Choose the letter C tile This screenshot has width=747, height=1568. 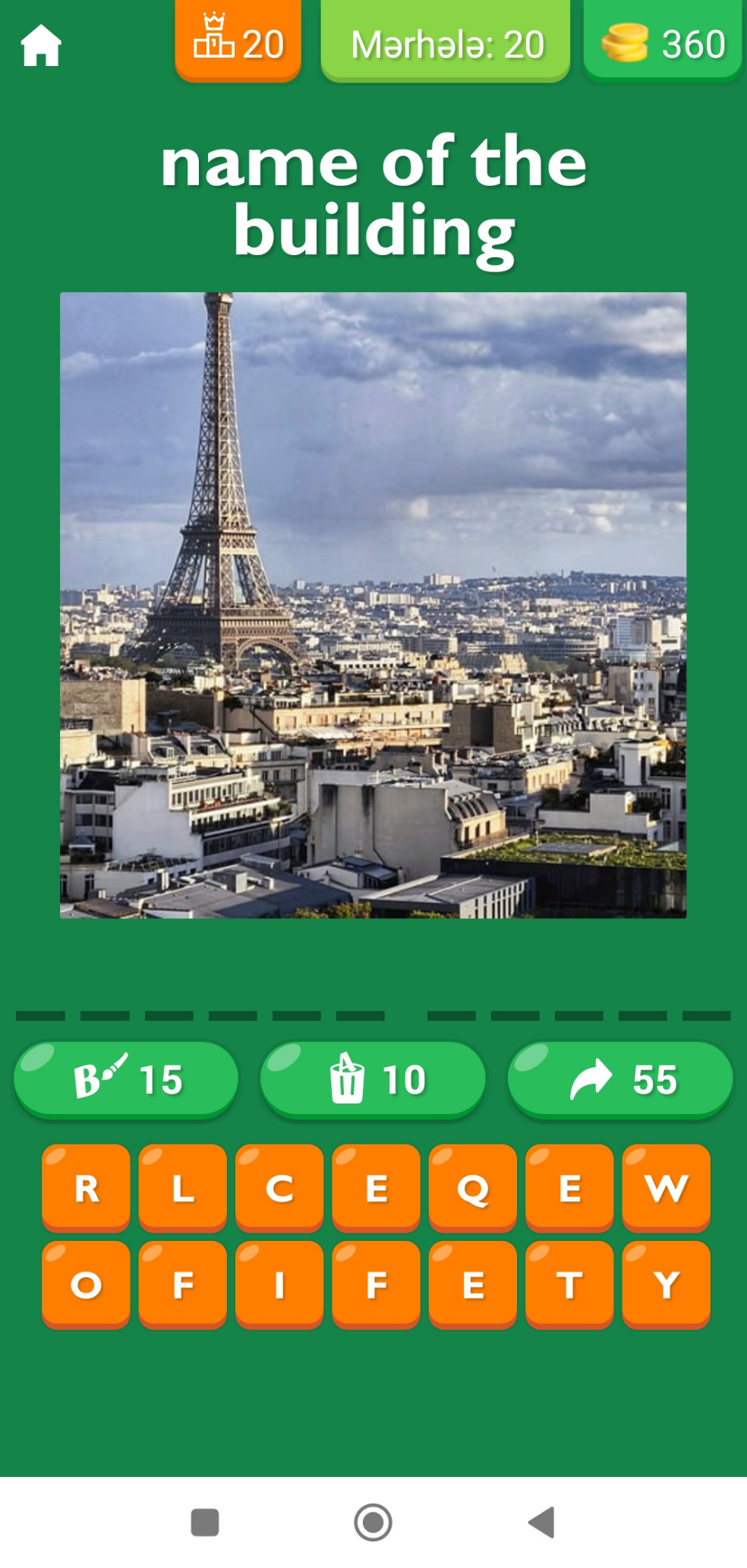point(279,1188)
